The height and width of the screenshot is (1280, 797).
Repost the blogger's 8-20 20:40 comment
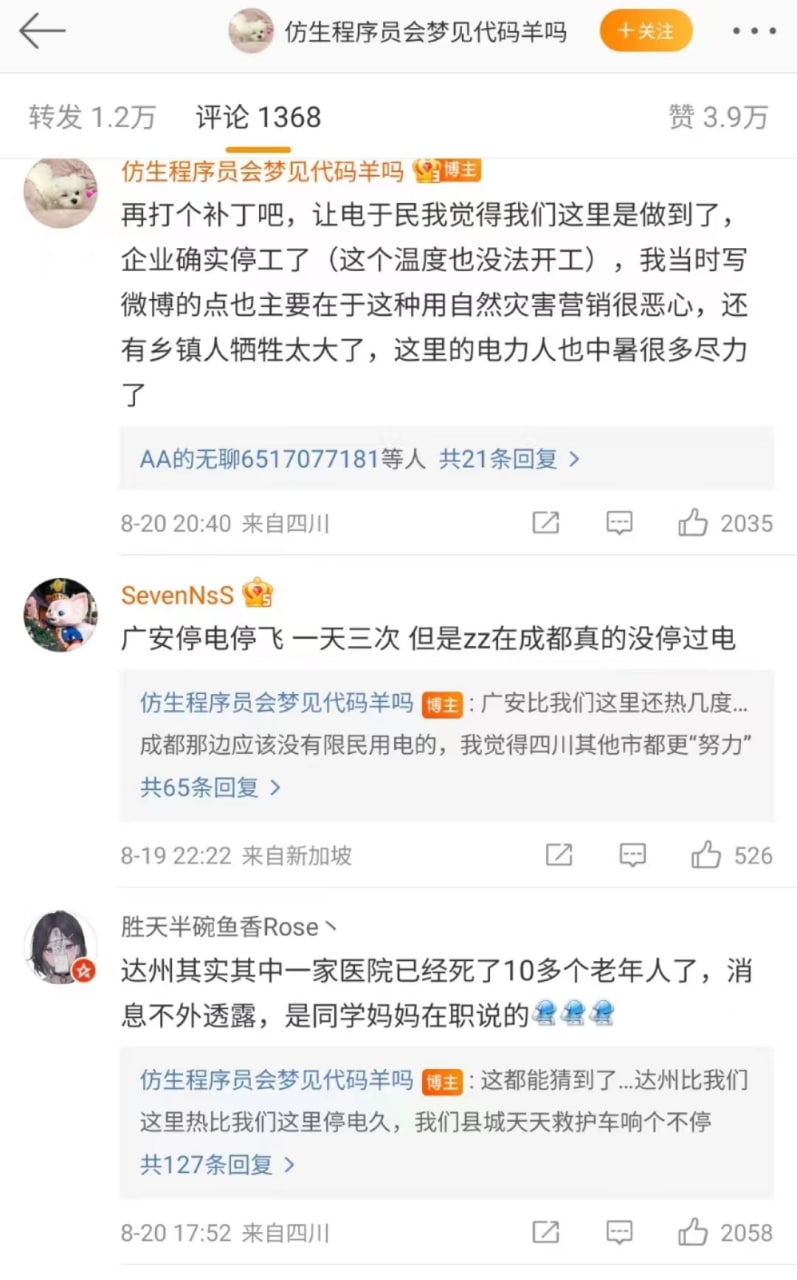click(546, 523)
